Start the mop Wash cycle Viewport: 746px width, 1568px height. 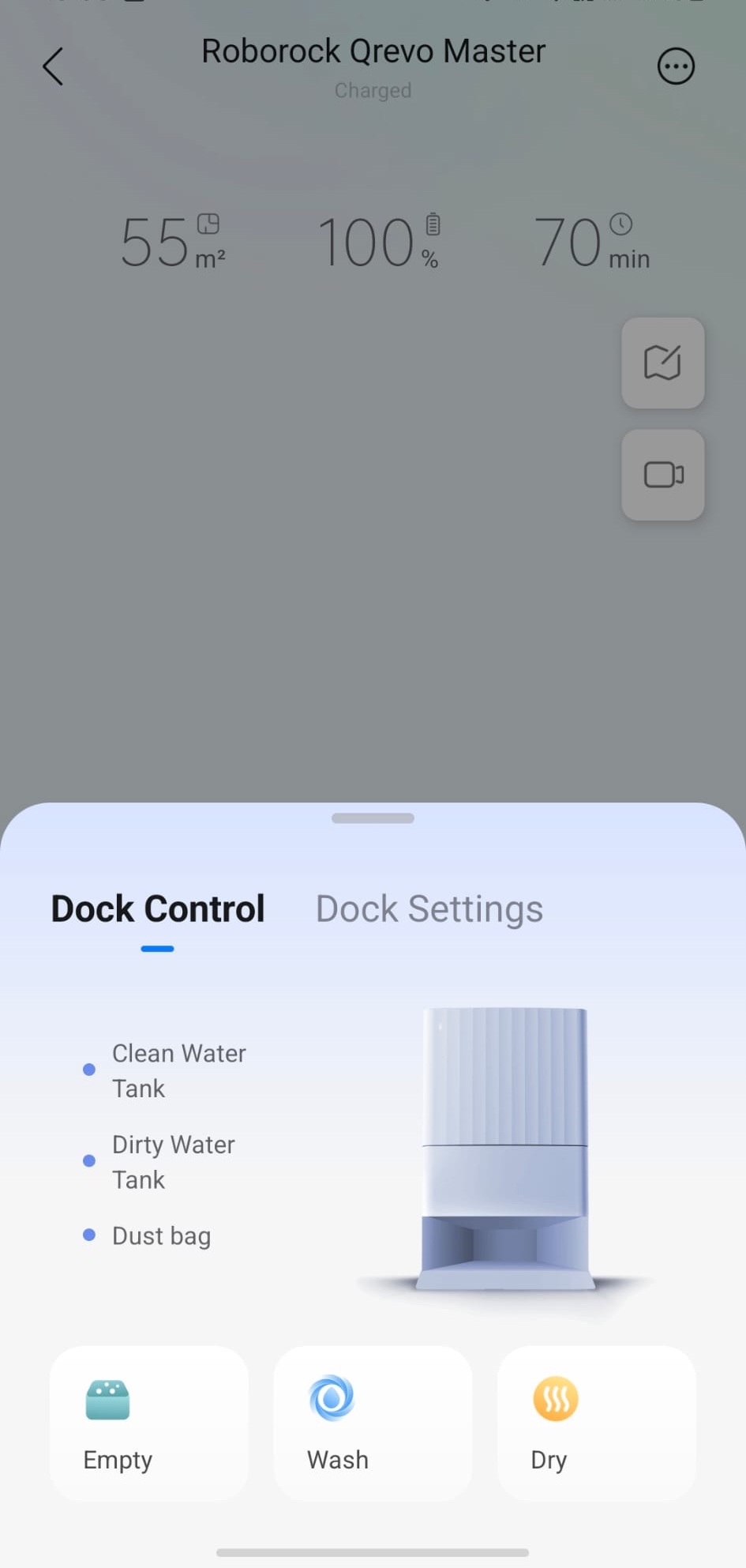(x=373, y=1423)
